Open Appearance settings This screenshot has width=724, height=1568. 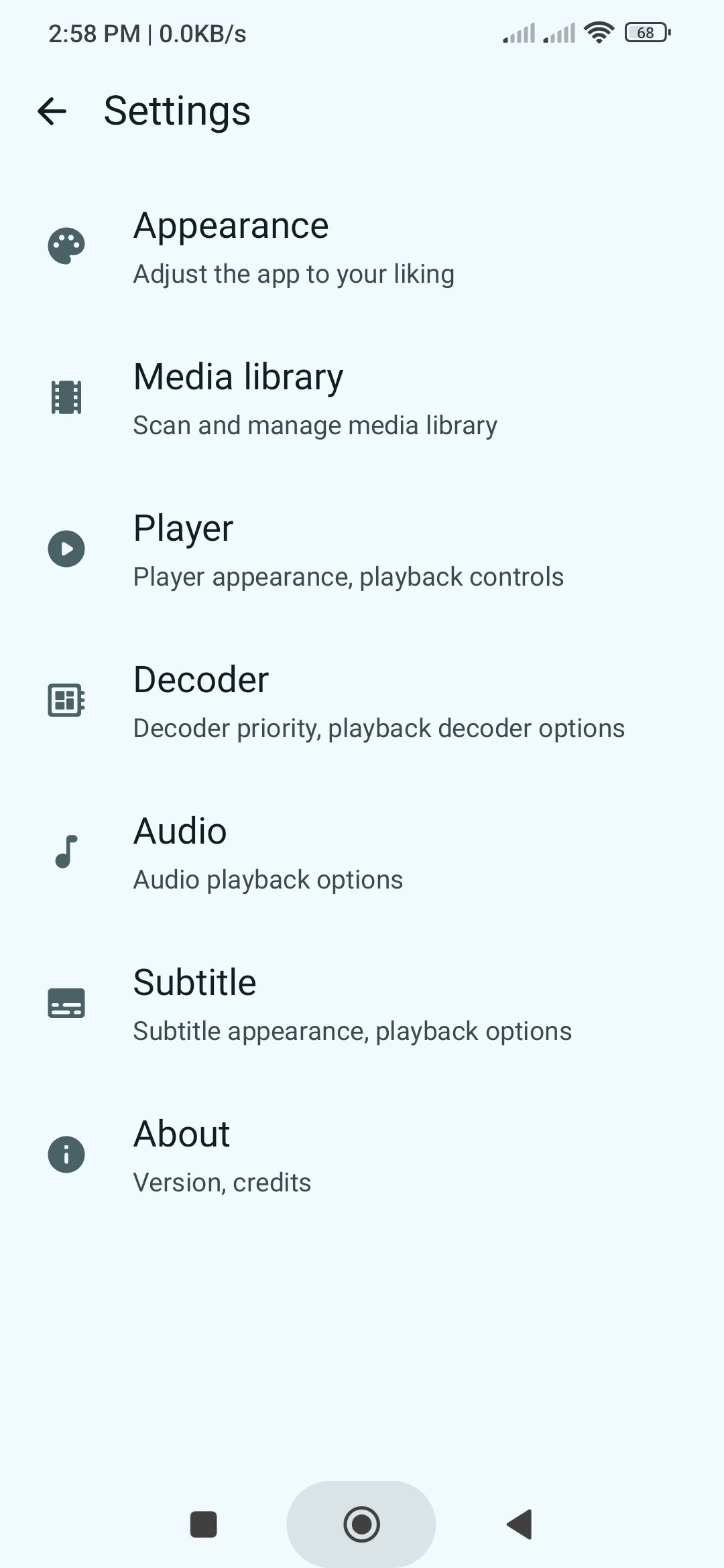pyautogui.click(x=362, y=247)
